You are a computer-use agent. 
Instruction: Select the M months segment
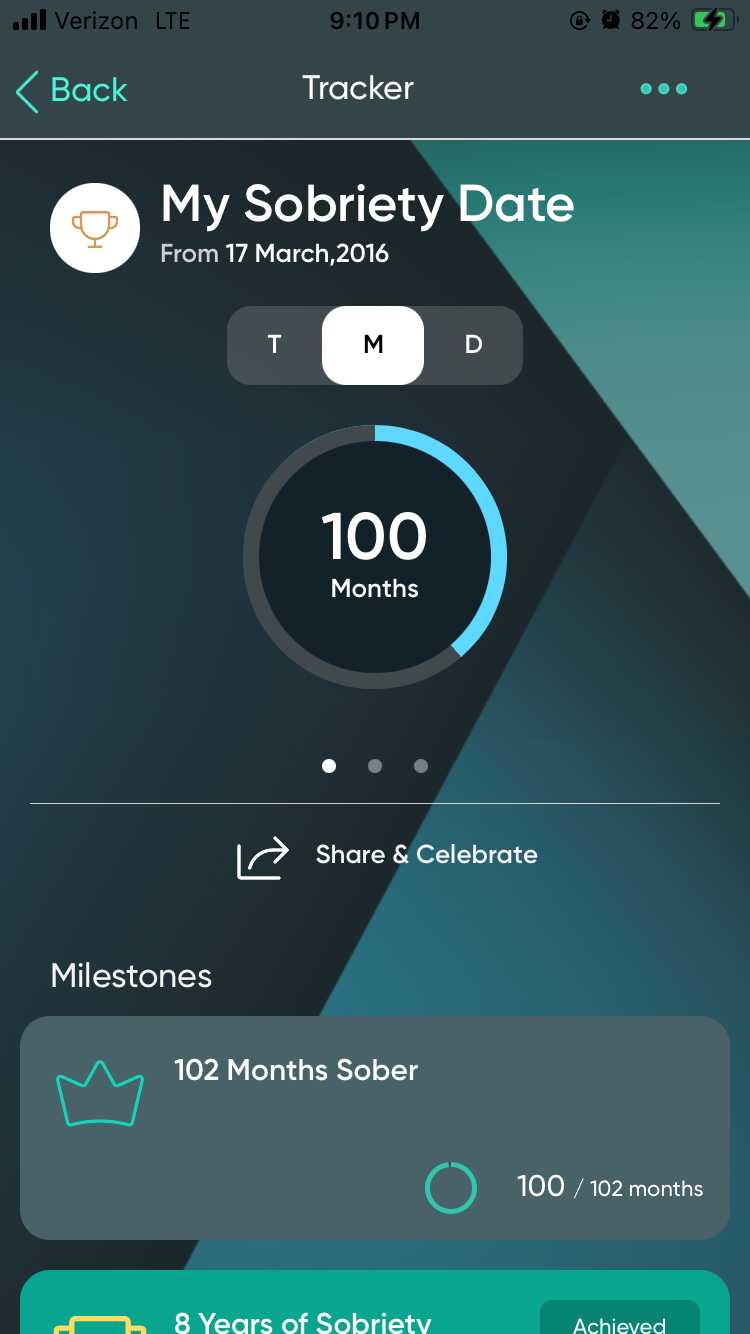pos(373,345)
